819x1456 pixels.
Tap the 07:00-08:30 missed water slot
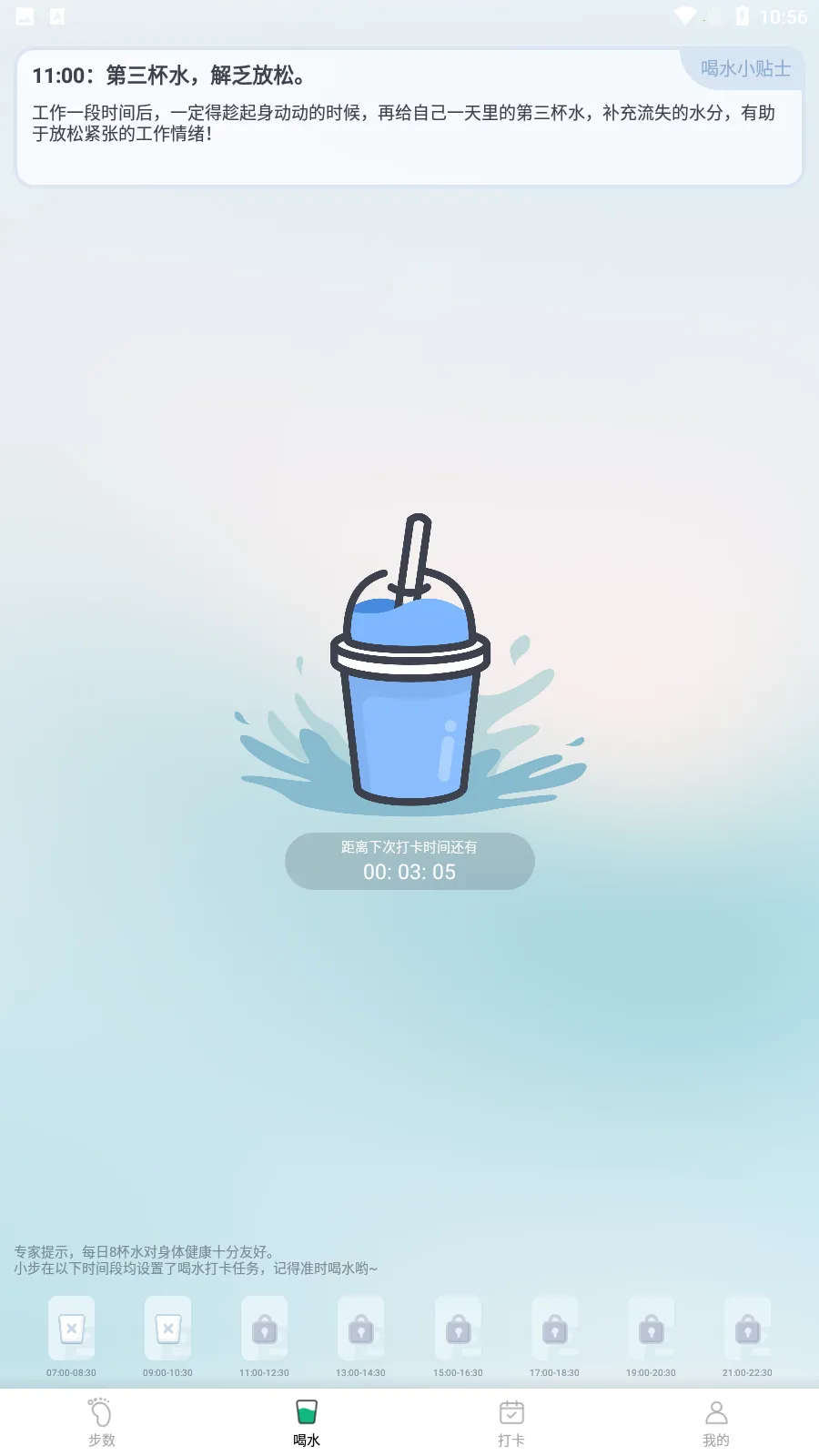pos(71,1329)
